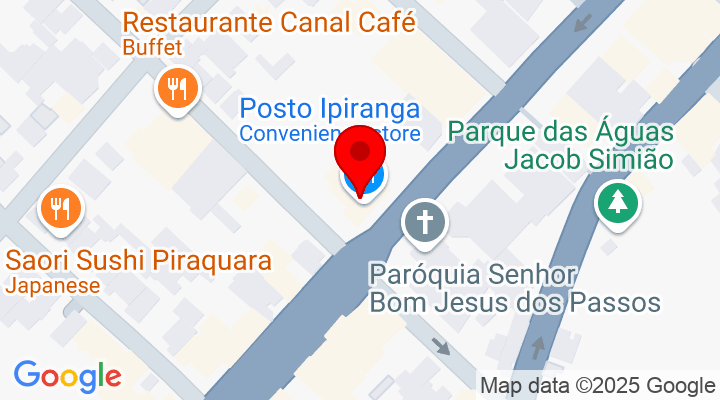Tap the red pin at Posto Ipiranga
720x400 pixels.
[361, 159]
